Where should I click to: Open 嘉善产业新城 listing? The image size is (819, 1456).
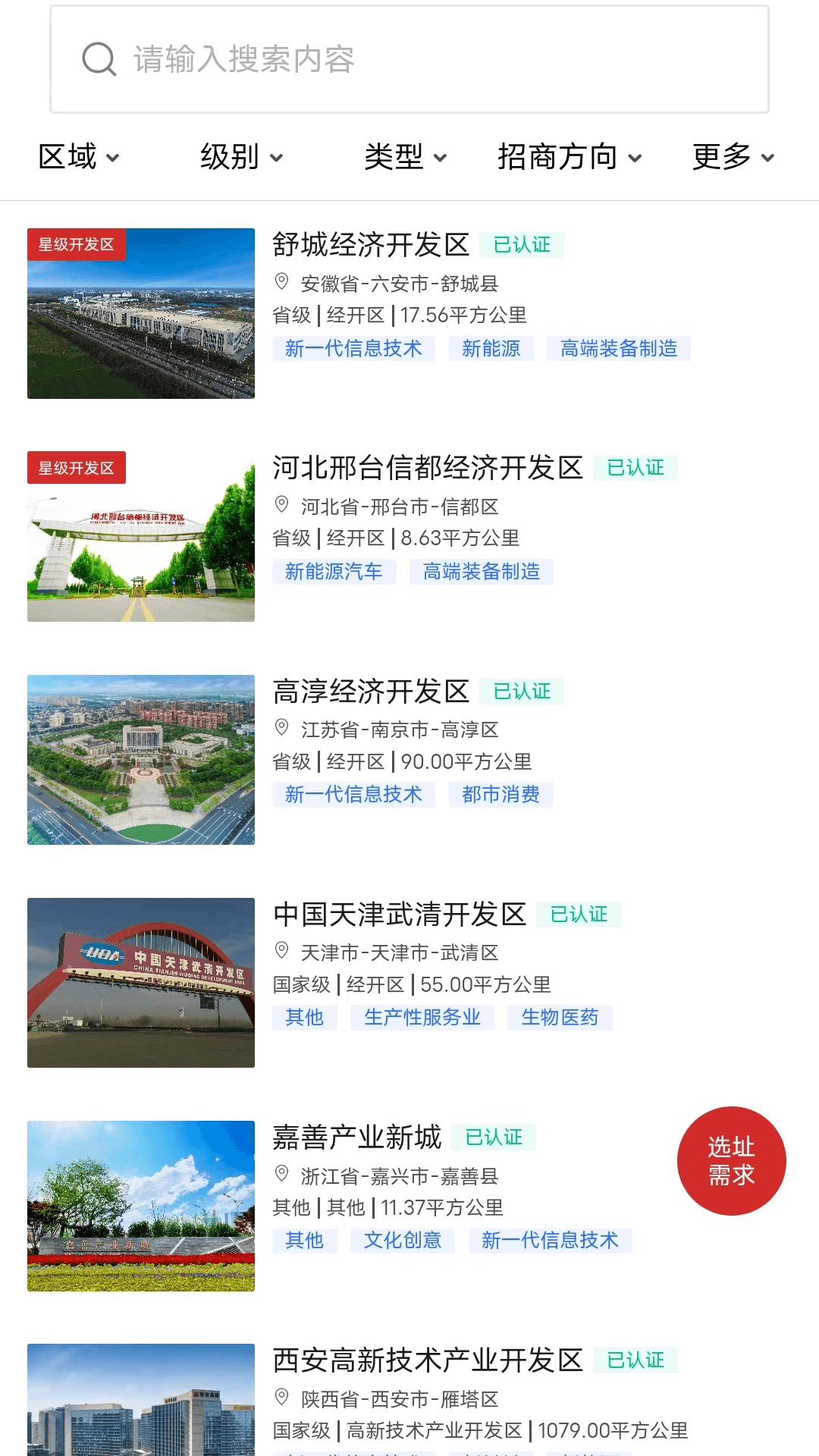tap(357, 1137)
